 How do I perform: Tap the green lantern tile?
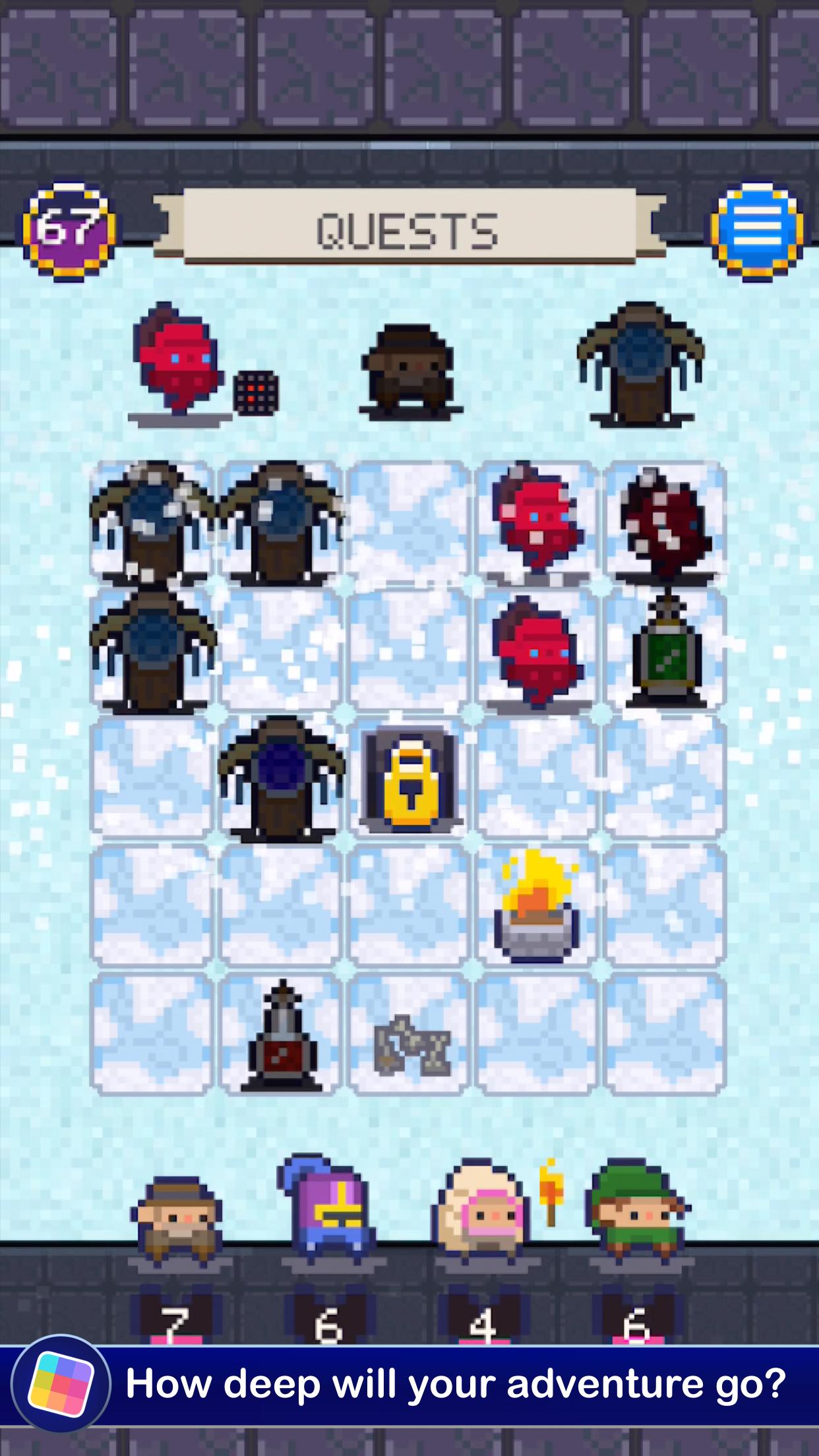(666, 653)
